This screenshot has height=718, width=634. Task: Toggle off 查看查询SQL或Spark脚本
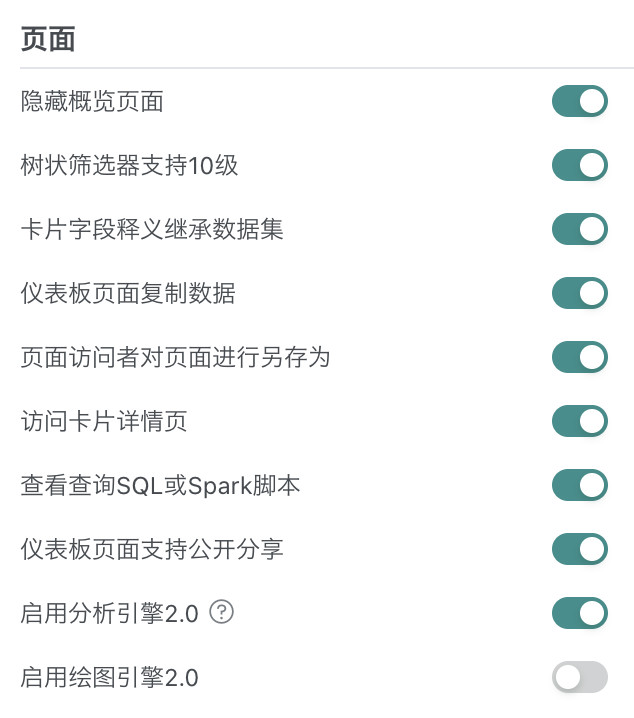(580, 485)
